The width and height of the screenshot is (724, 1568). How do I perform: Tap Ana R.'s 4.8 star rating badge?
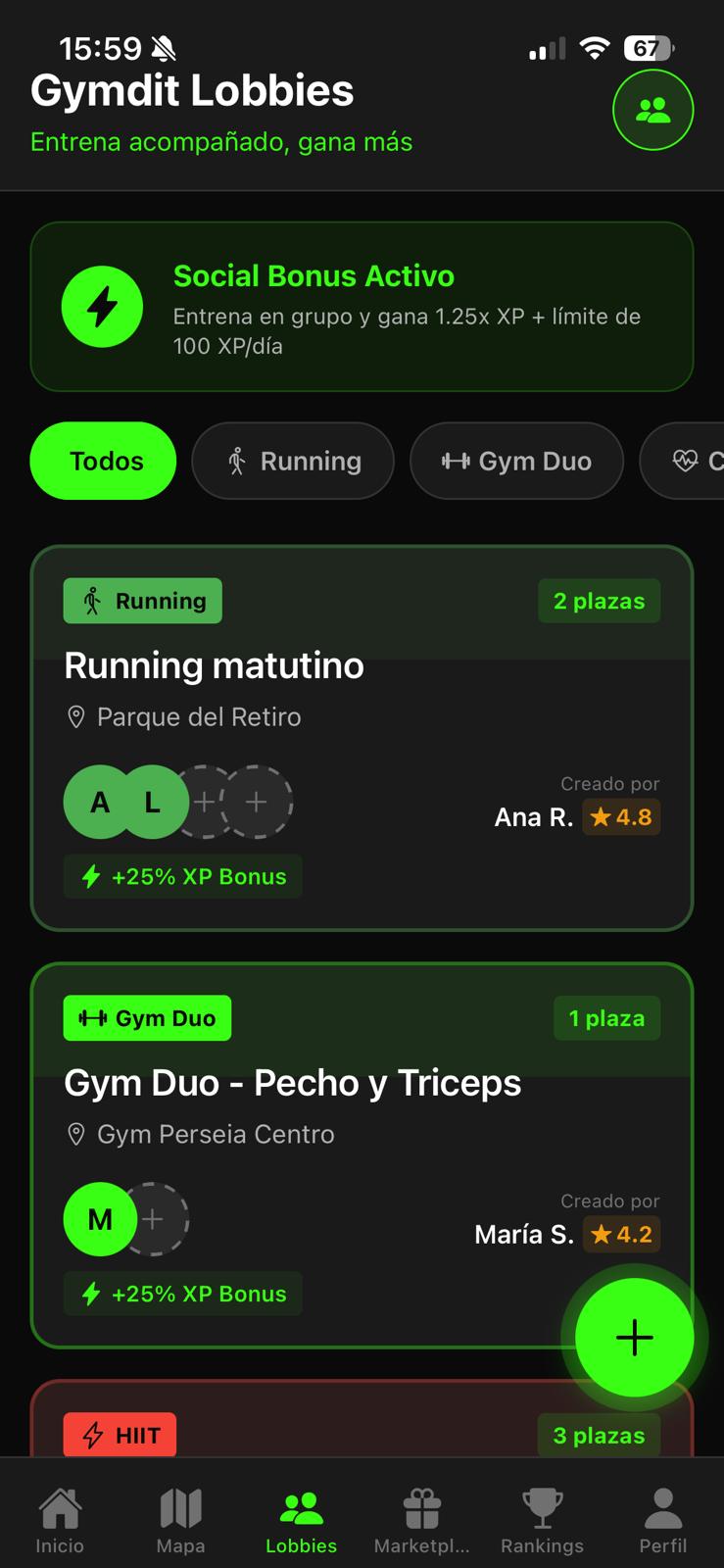point(621,816)
